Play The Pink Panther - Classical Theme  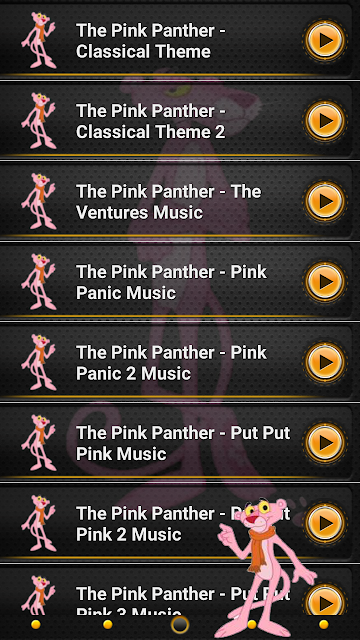pos(325,40)
